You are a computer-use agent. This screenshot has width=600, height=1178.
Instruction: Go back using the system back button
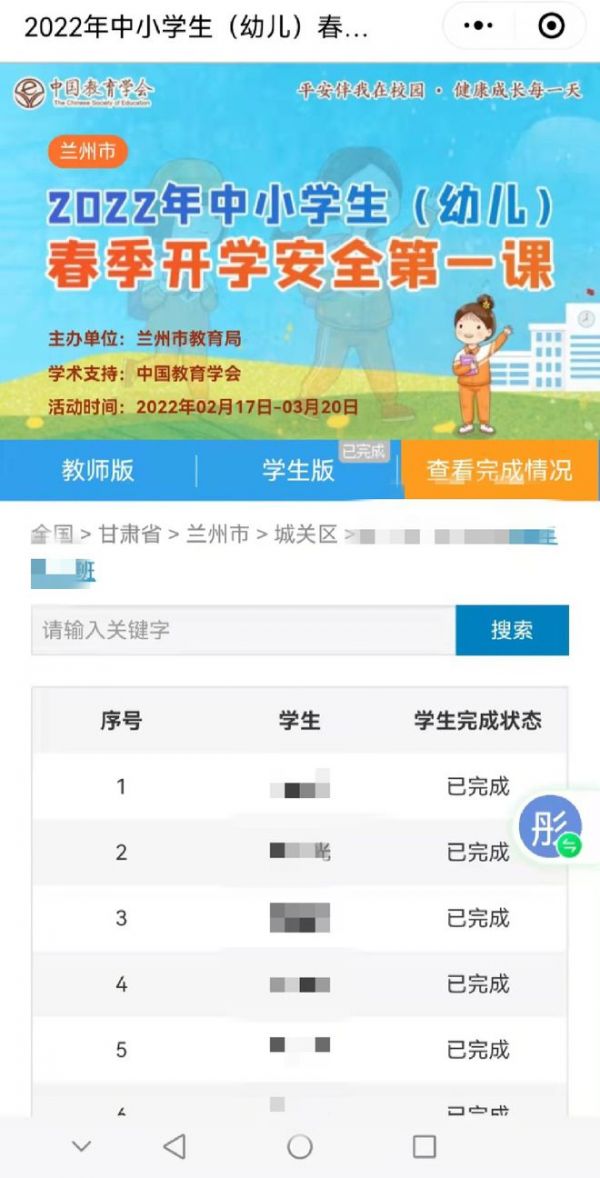[174, 1146]
